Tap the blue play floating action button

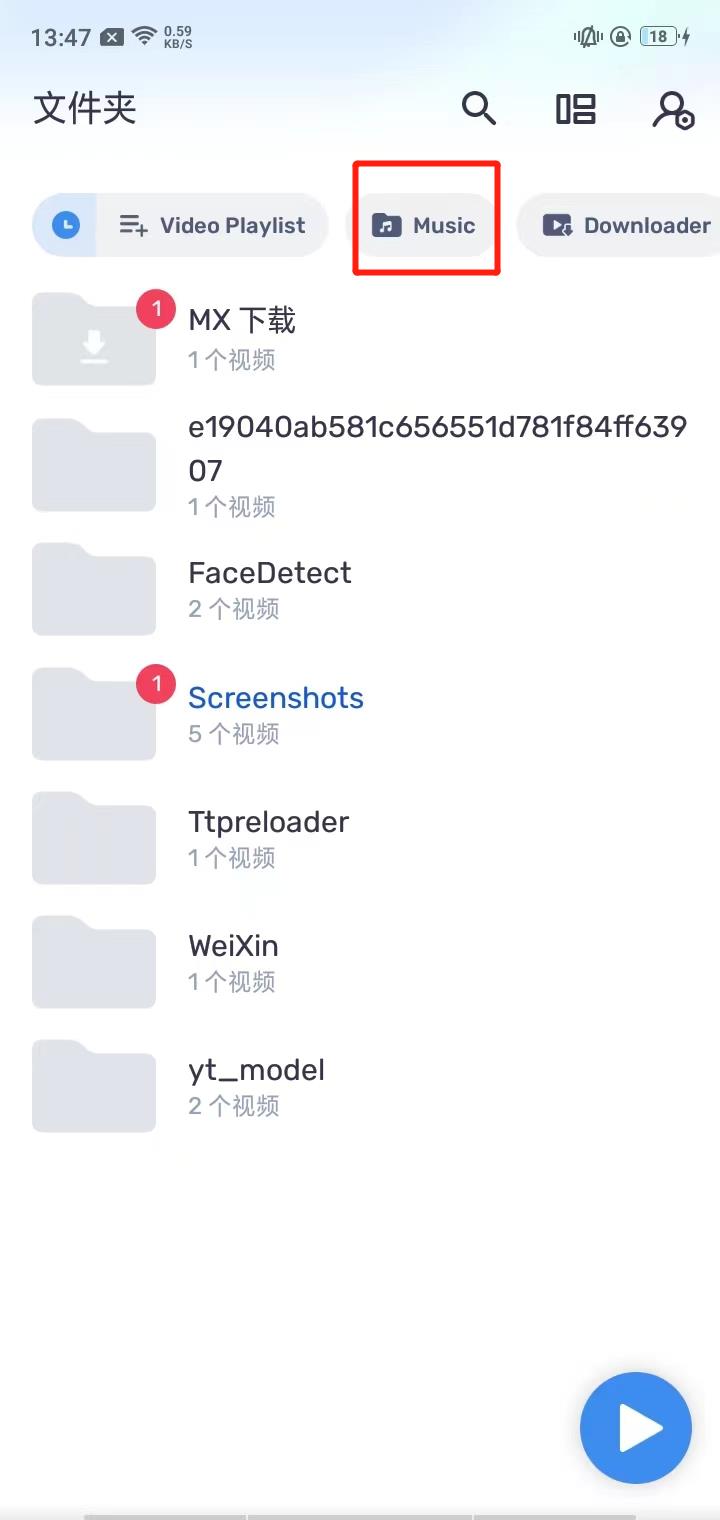(x=636, y=1428)
